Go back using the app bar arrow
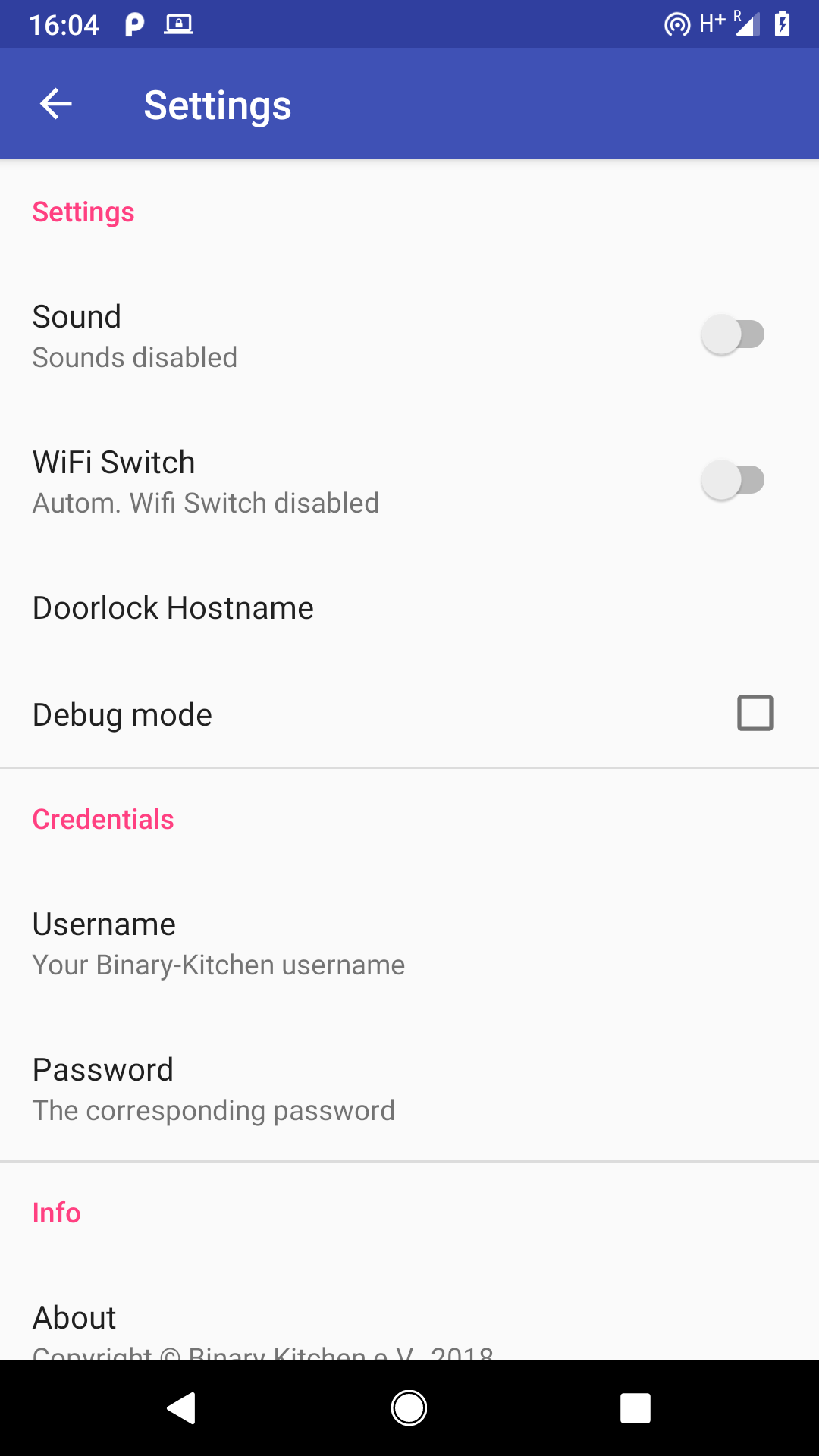The height and width of the screenshot is (1456, 819). [55, 104]
